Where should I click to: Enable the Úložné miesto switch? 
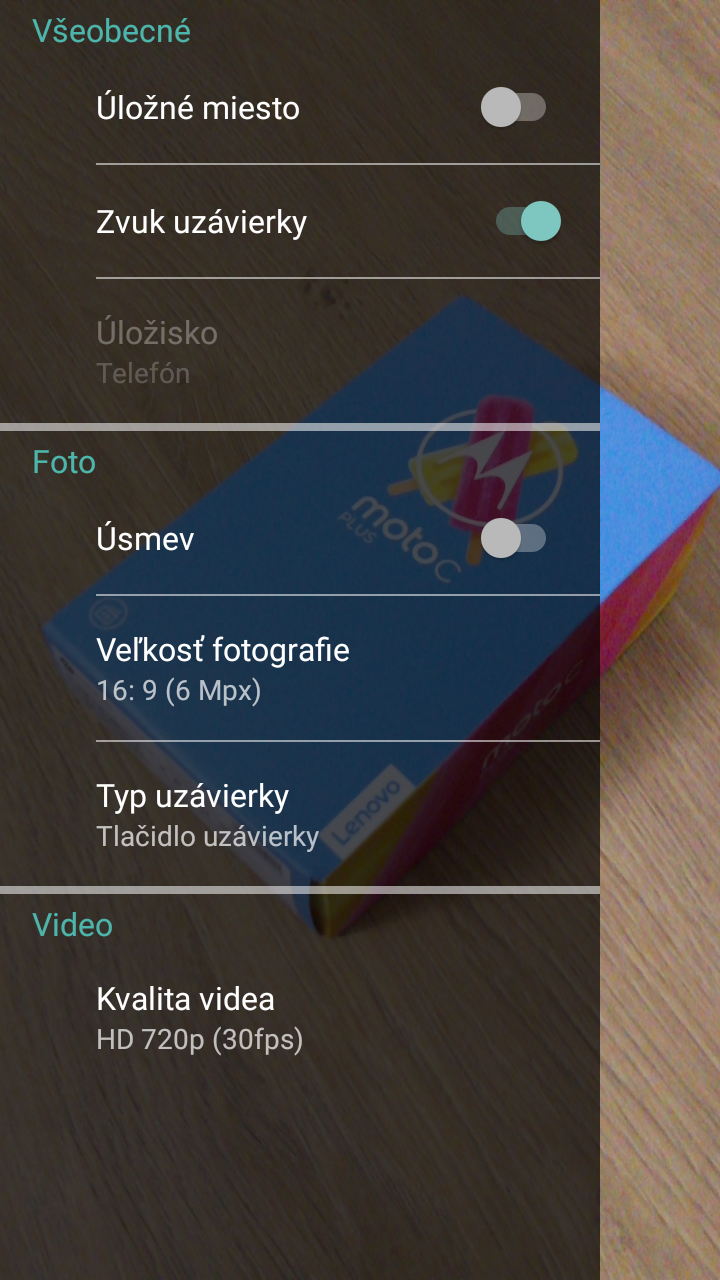(513, 107)
